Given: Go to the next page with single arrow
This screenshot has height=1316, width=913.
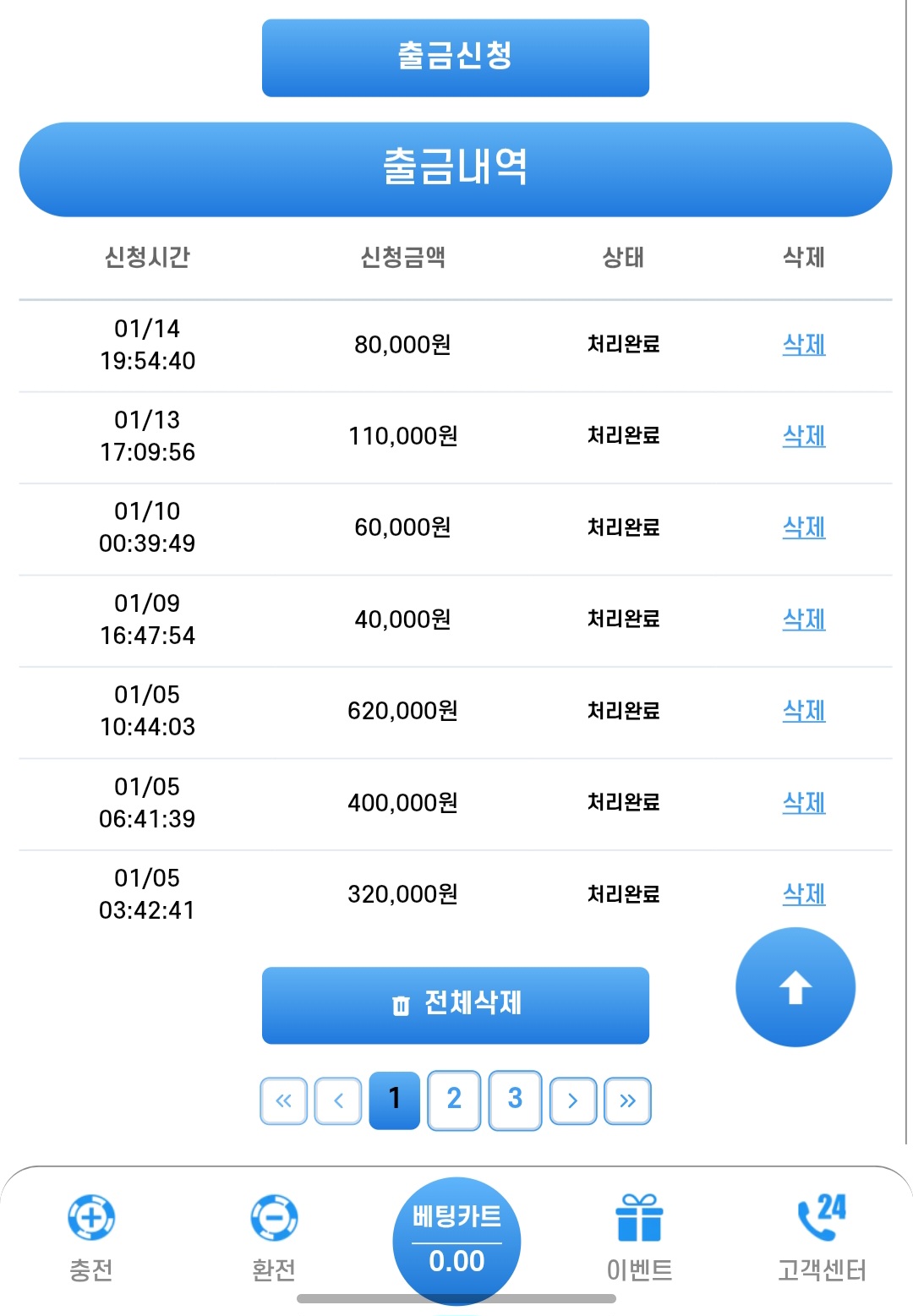Looking at the screenshot, I should point(573,1100).
